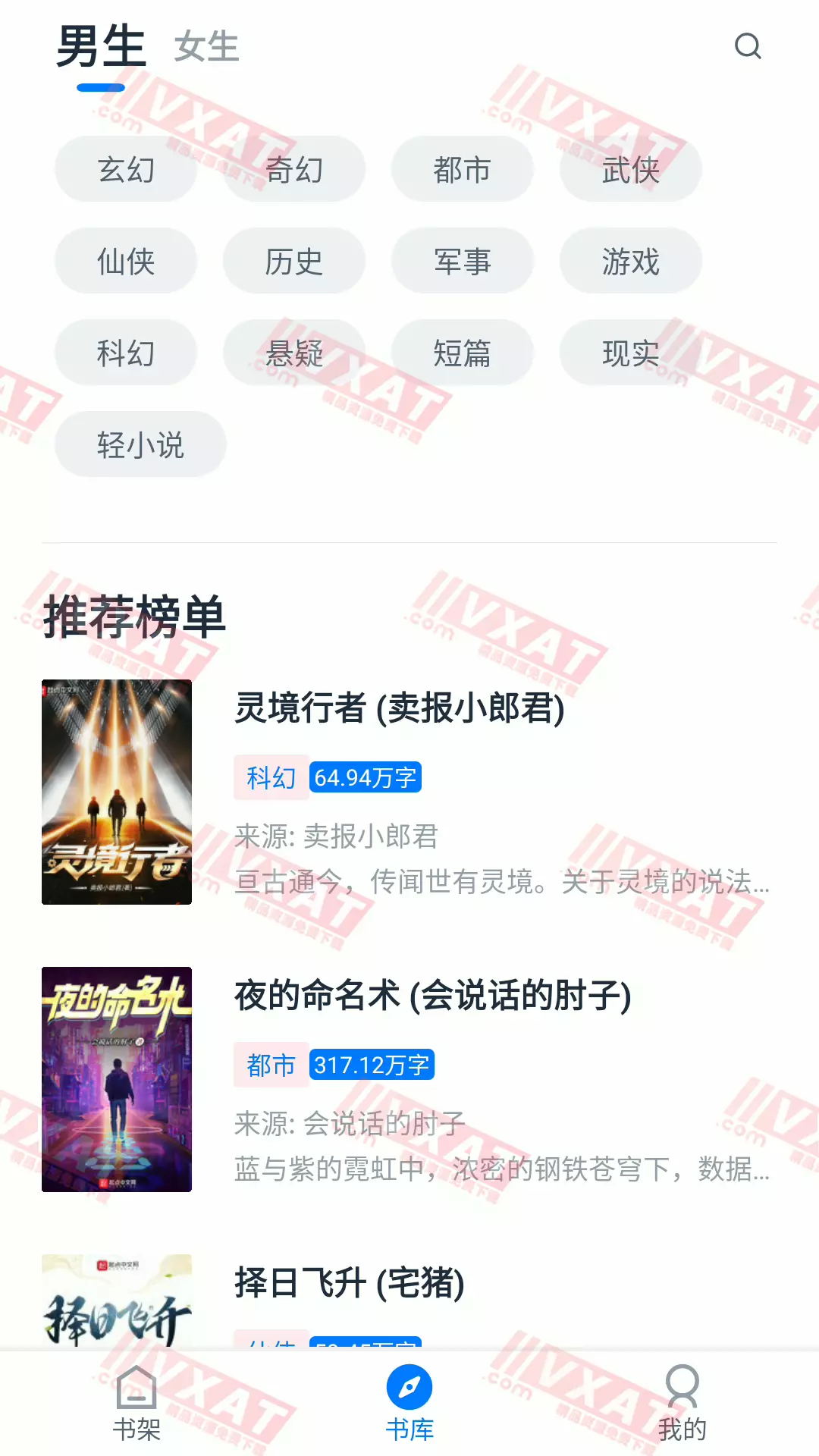Click the 都市 genre tag on 夜的命名术
The image size is (819, 1456).
pyautogui.click(x=270, y=1065)
